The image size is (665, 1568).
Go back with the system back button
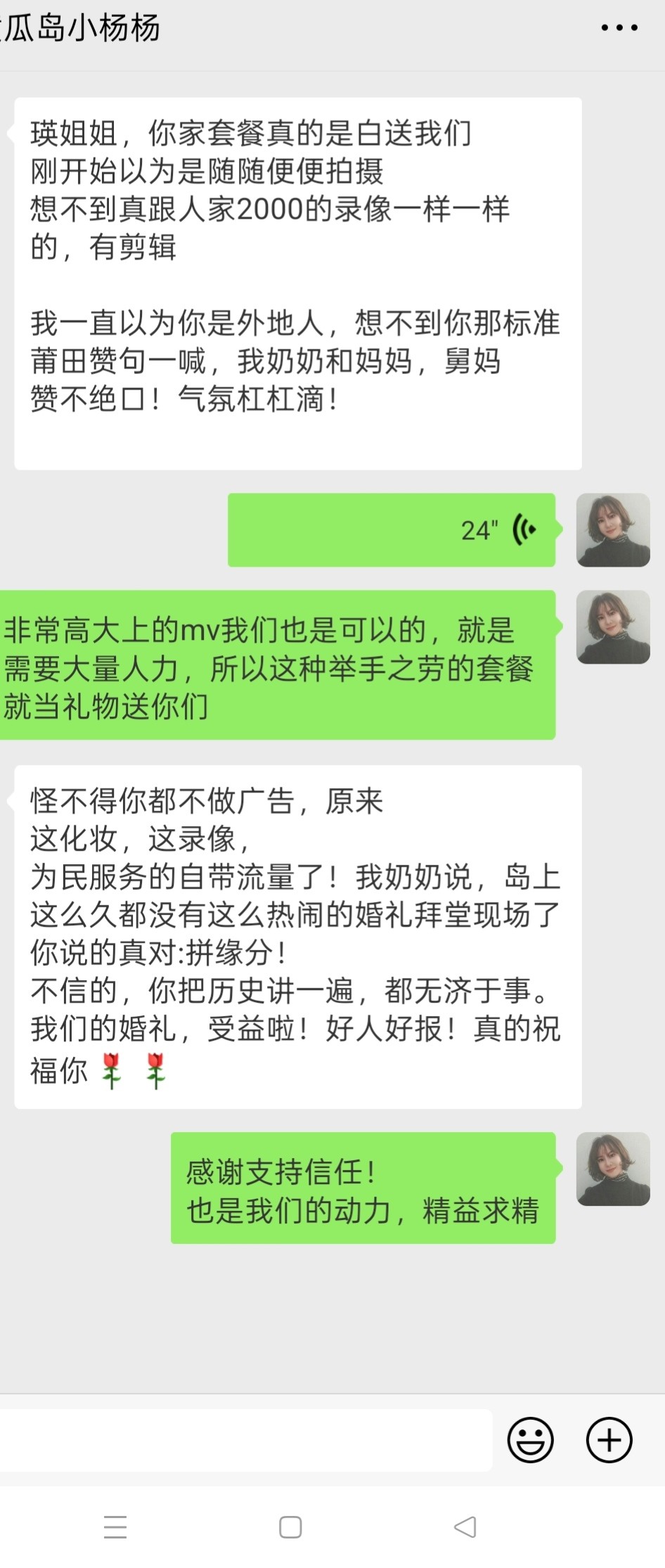(x=465, y=1527)
